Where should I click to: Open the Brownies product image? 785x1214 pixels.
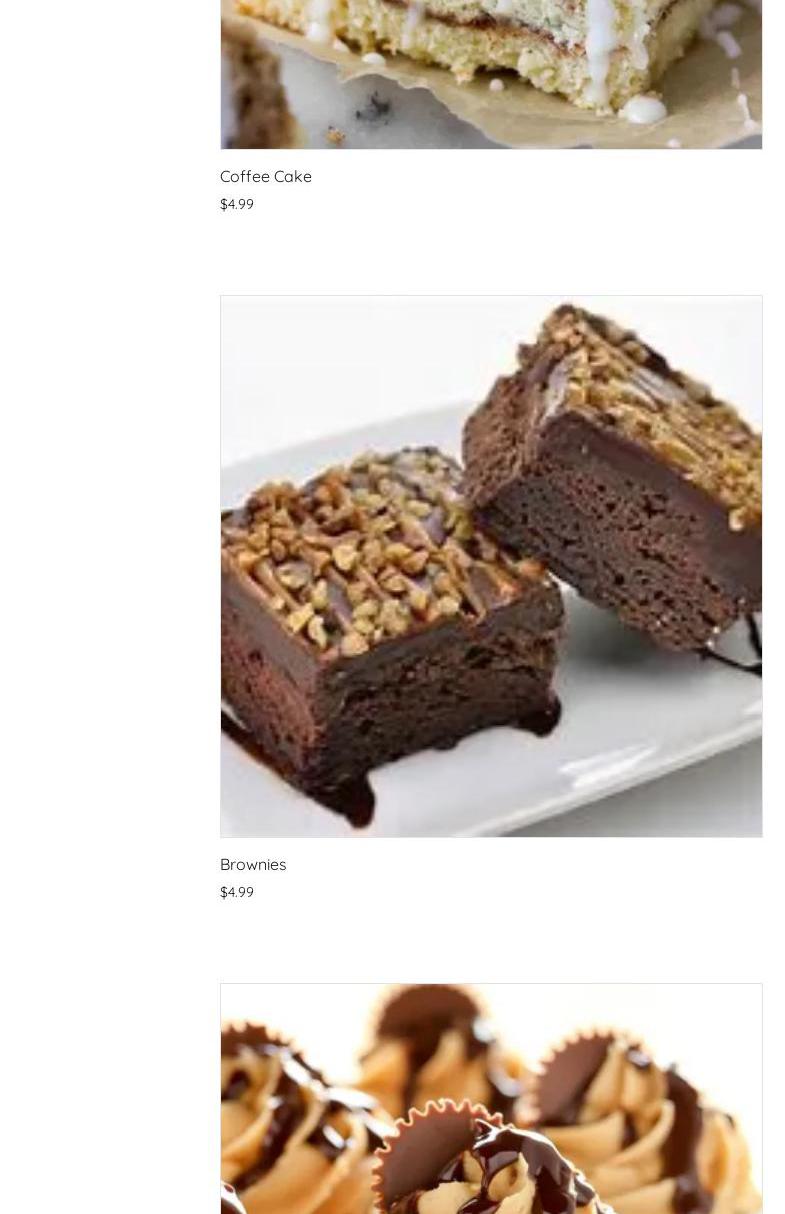click(490, 566)
